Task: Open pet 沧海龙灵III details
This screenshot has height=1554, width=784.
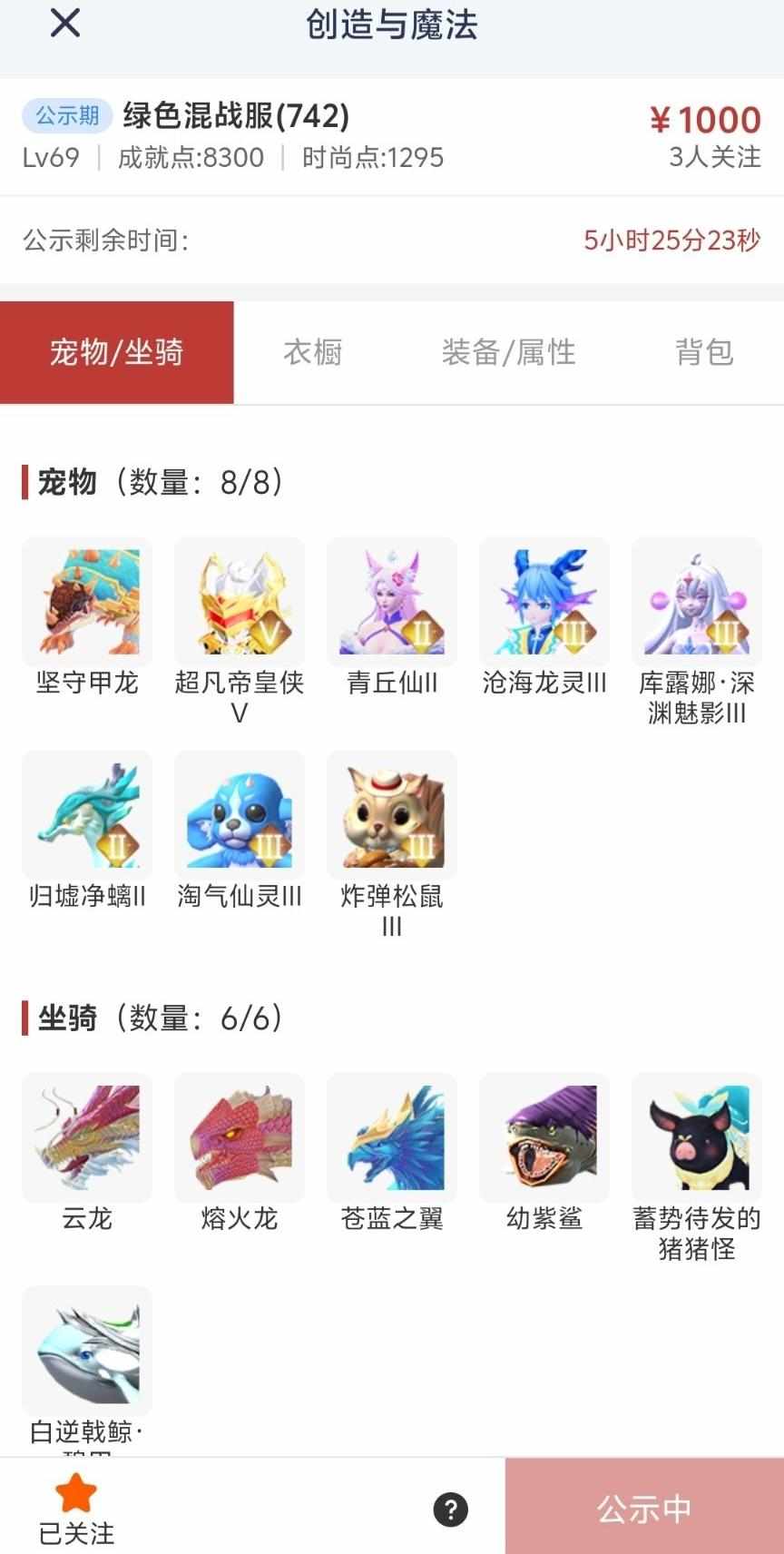Action: point(544,603)
